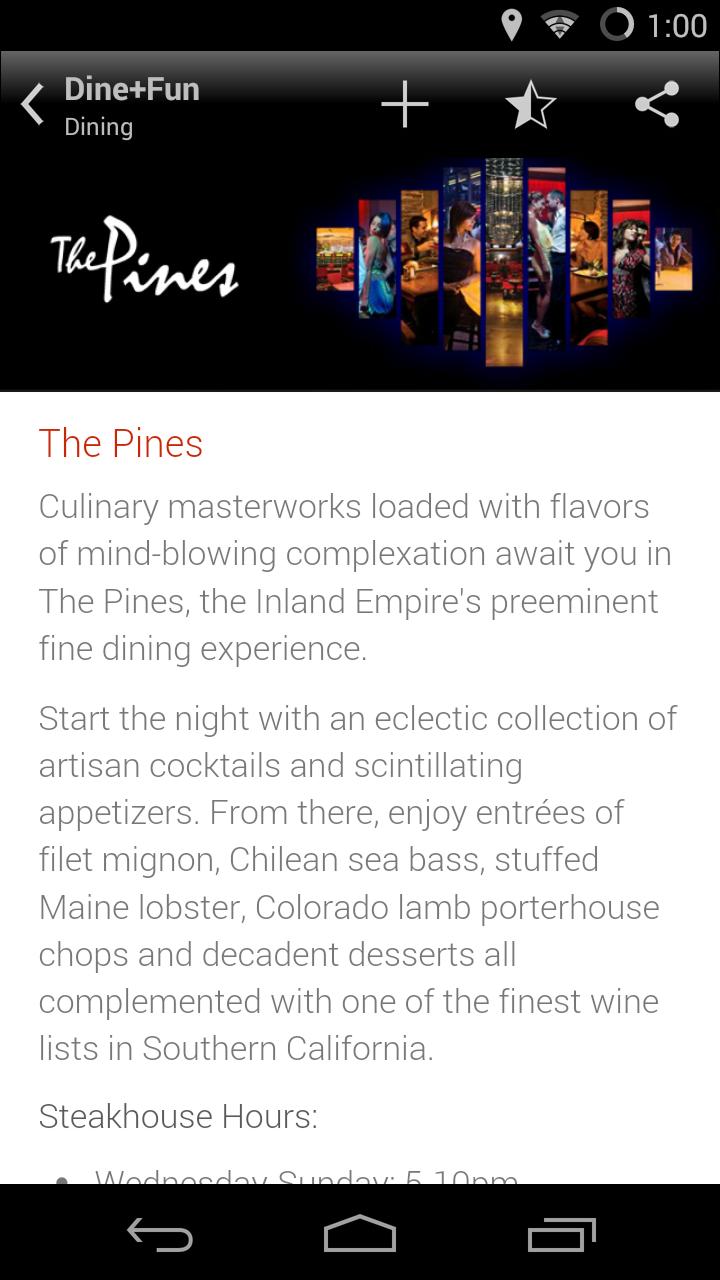Tap the system back button
720x1280 pixels.
160,1235
